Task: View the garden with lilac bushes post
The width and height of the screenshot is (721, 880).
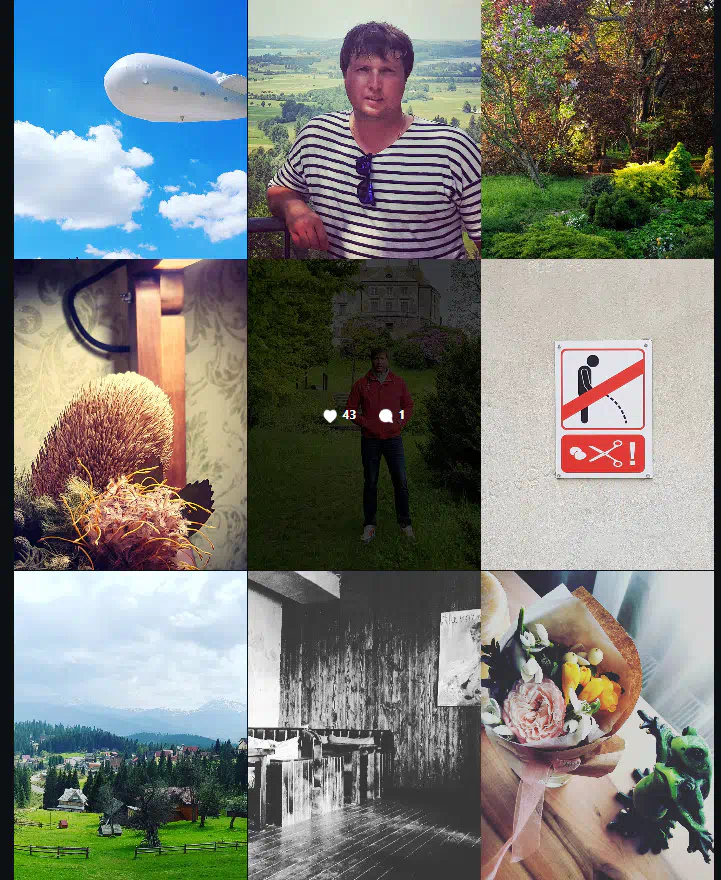Action: coord(597,129)
